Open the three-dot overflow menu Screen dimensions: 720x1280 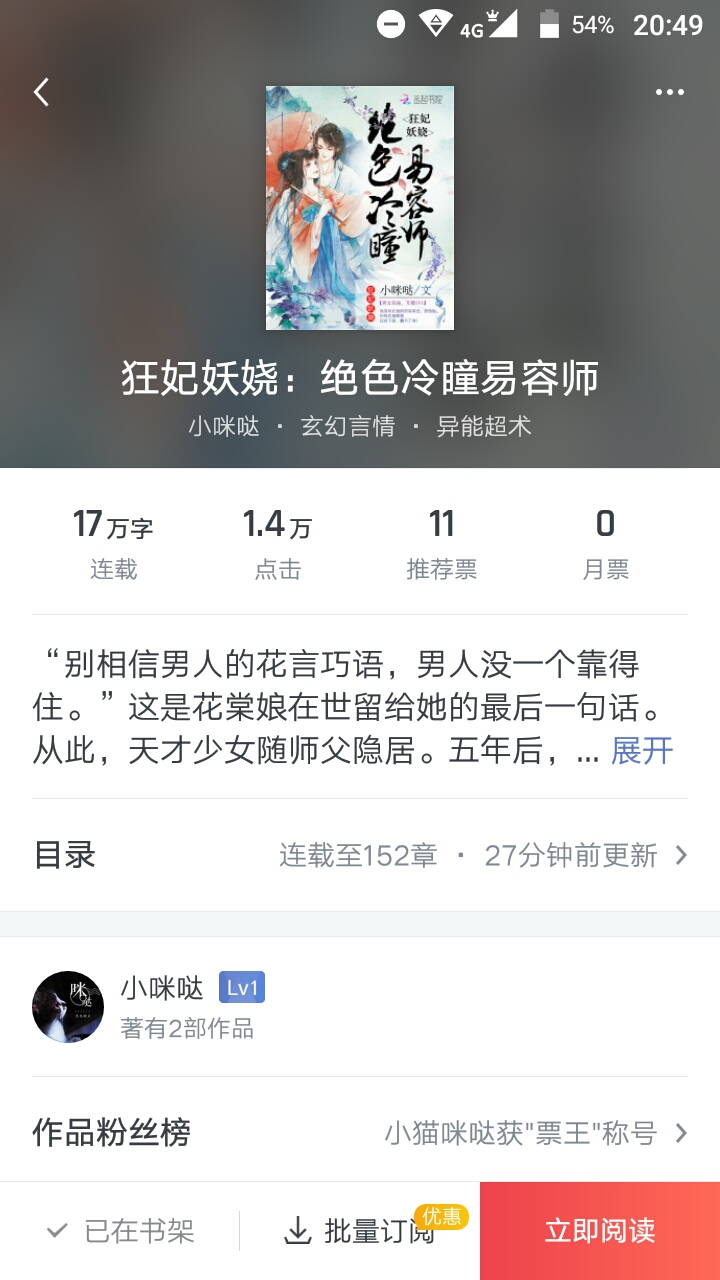[x=669, y=93]
